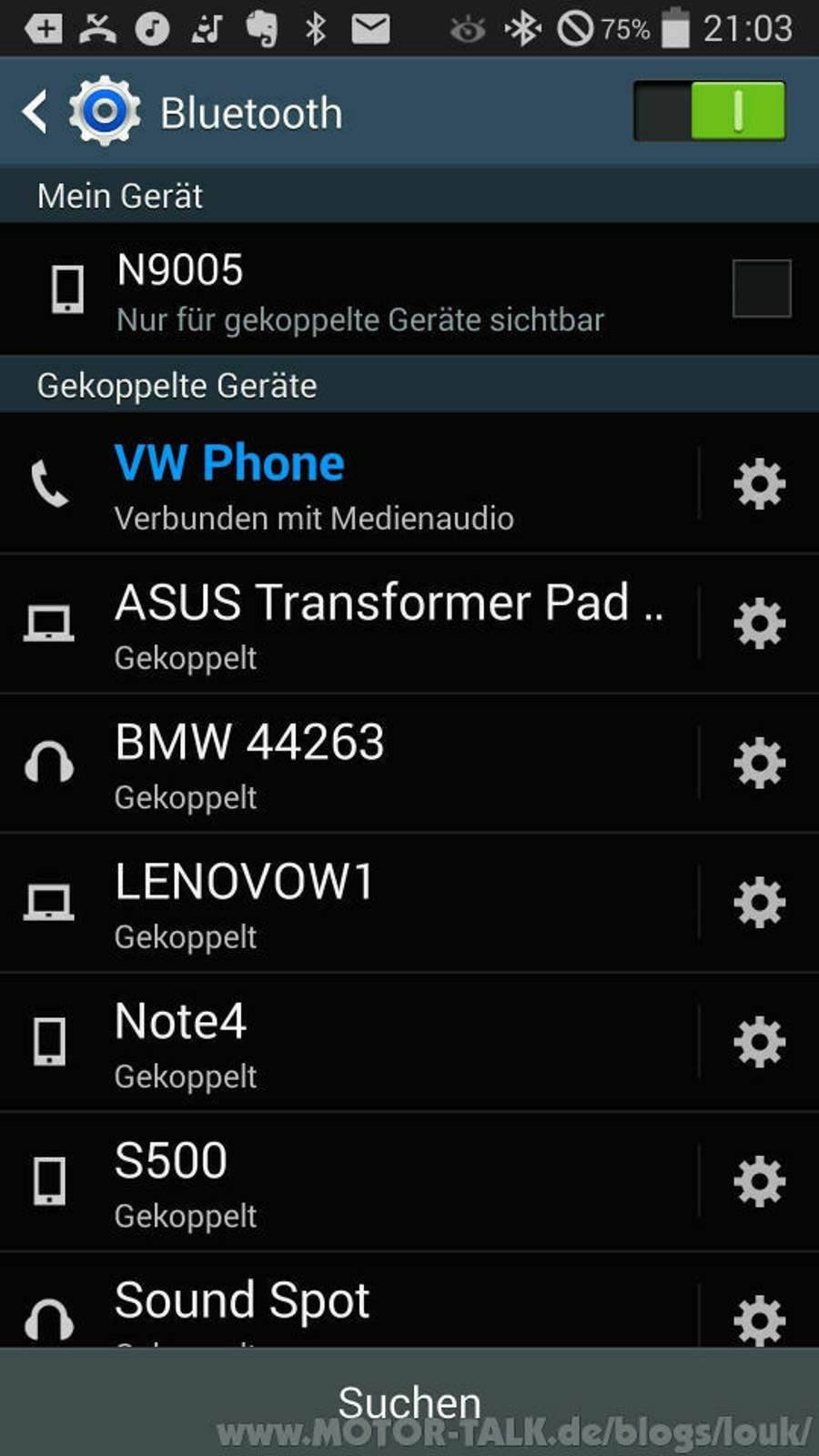Open the VW Phone connected device

349,483
